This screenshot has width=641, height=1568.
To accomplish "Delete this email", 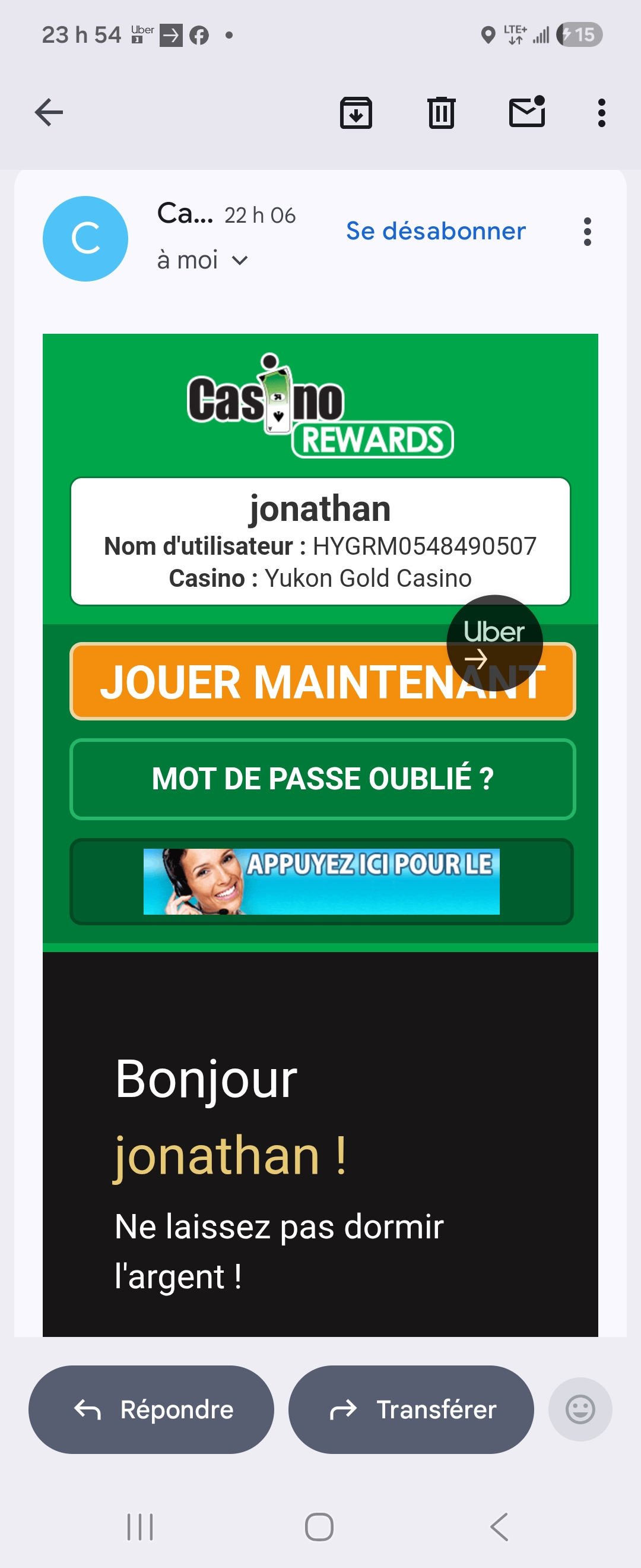I will click(x=441, y=113).
